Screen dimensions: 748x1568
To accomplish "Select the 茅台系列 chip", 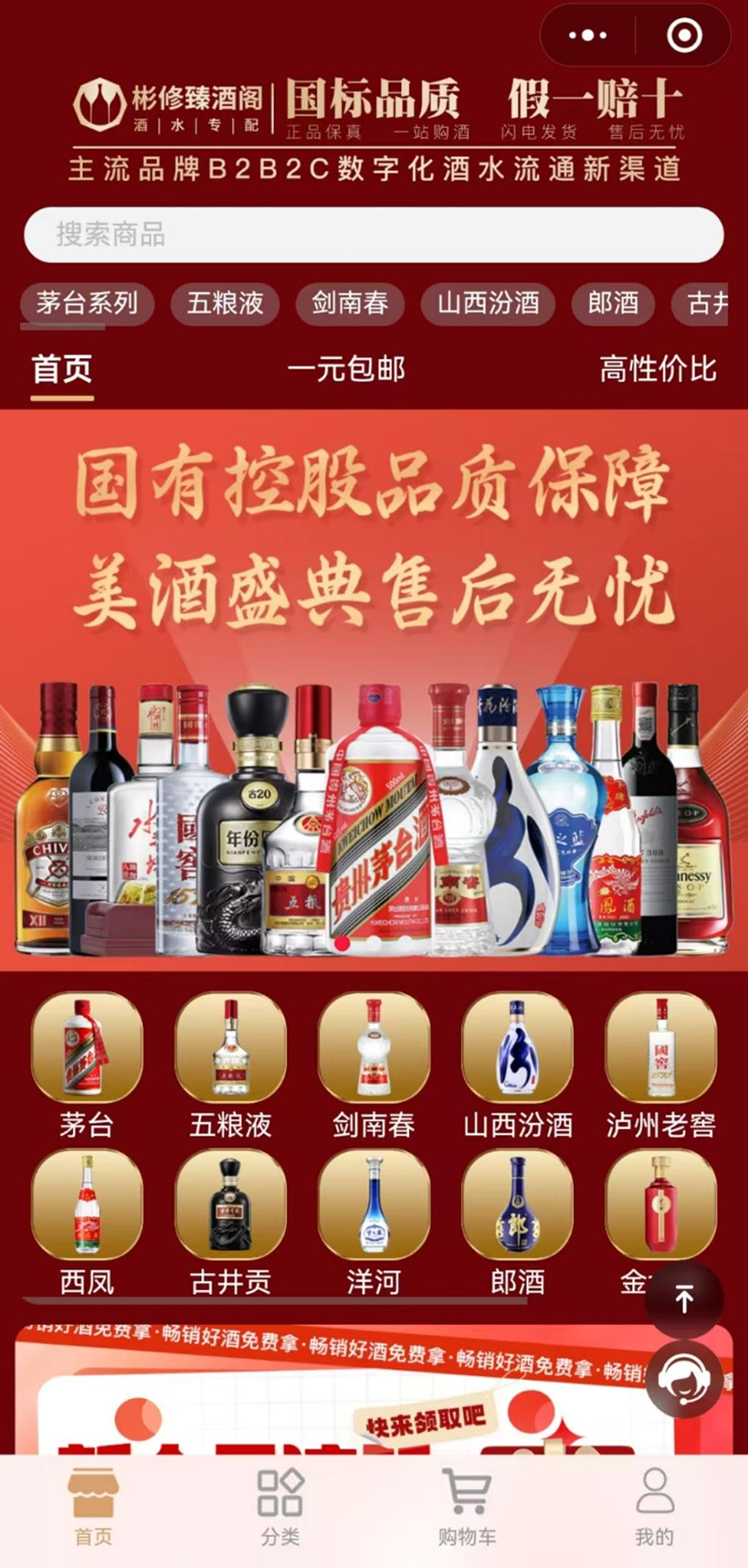I will coord(87,303).
